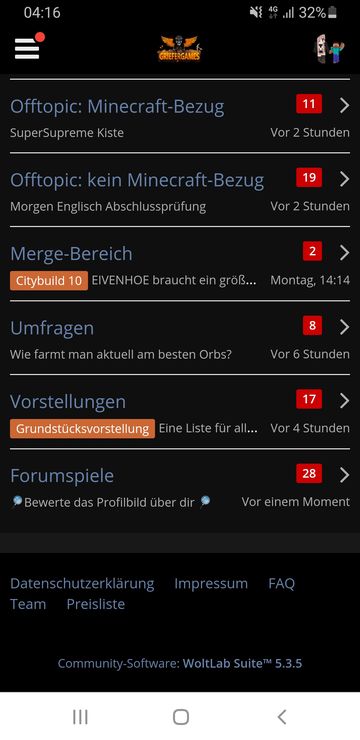Open the Forumspiele forum
Viewport: 360px width, 740px height.
pyautogui.click(x=62, y=475)
